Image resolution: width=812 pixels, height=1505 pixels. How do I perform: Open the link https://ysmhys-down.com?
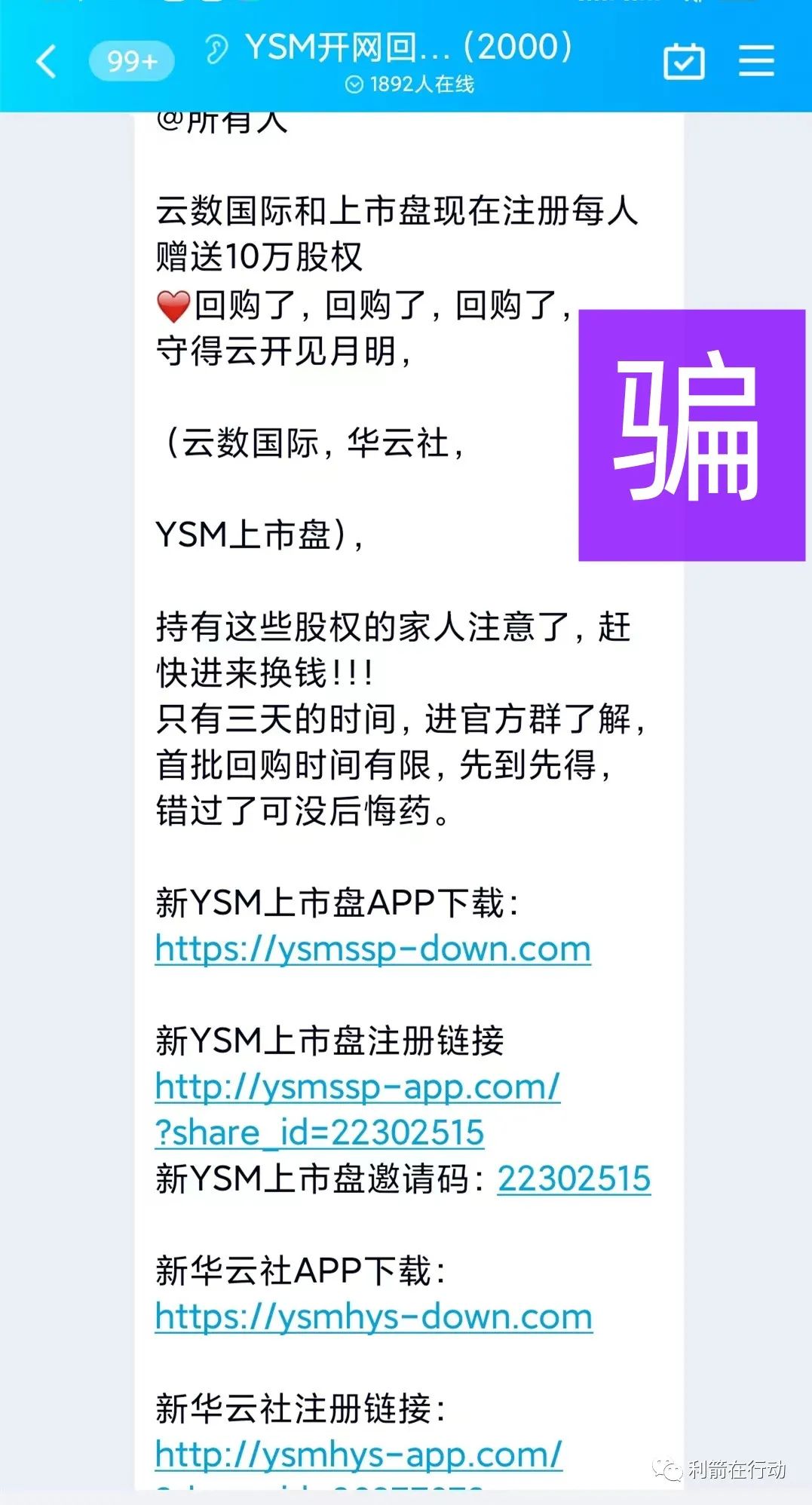pos(373,1317)
